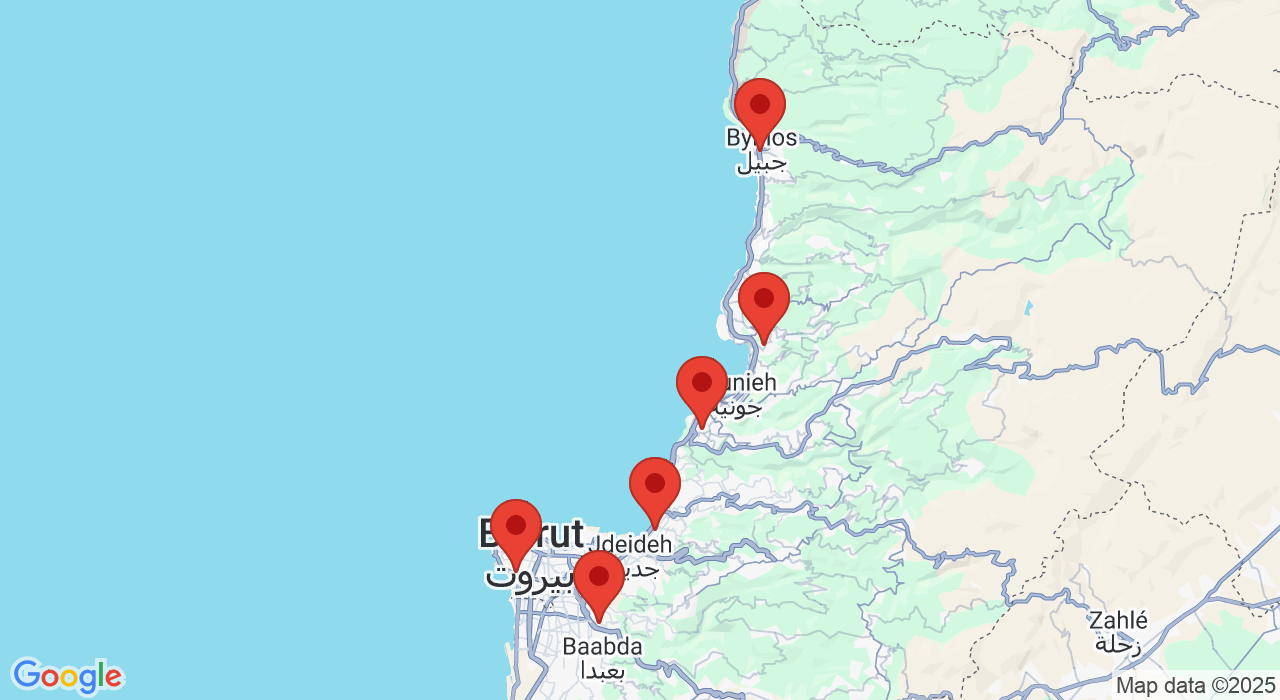
Task: Tap the marker over Beirut
Action: coord(516,527)
